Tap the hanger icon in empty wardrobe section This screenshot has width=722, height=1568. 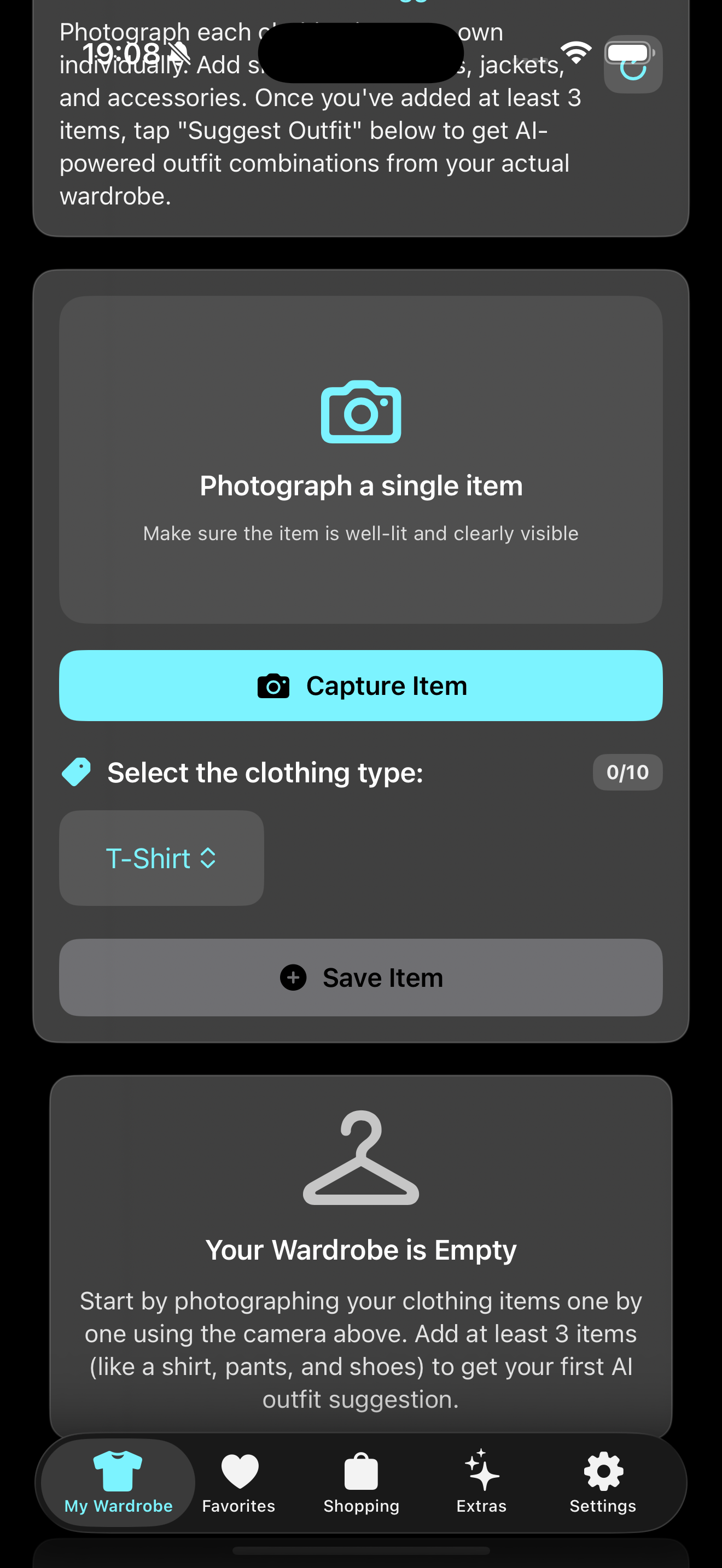(x=360, y=1156)
